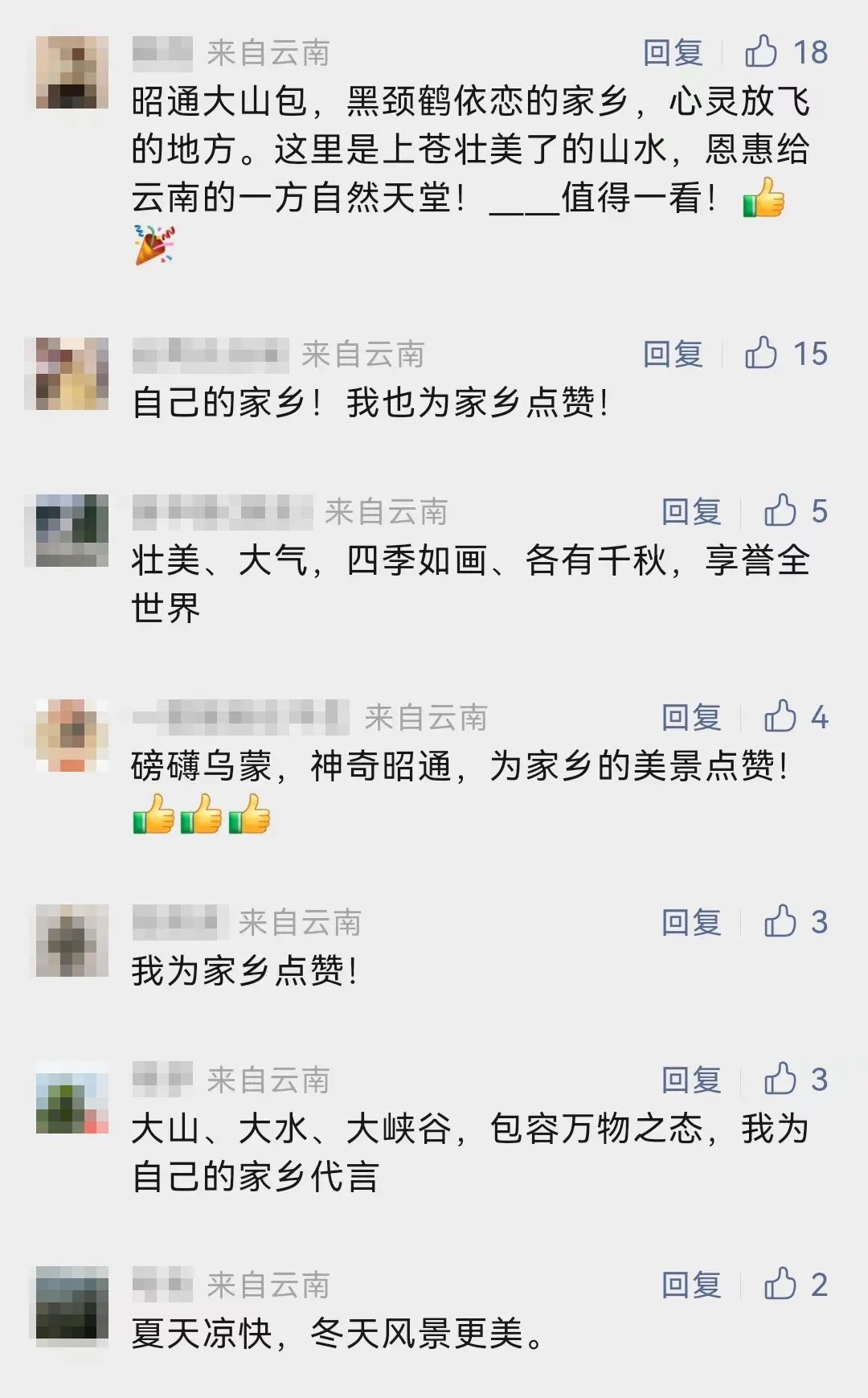
Task: Like the '我为家乡点赞！' comment
Action: 780,921
